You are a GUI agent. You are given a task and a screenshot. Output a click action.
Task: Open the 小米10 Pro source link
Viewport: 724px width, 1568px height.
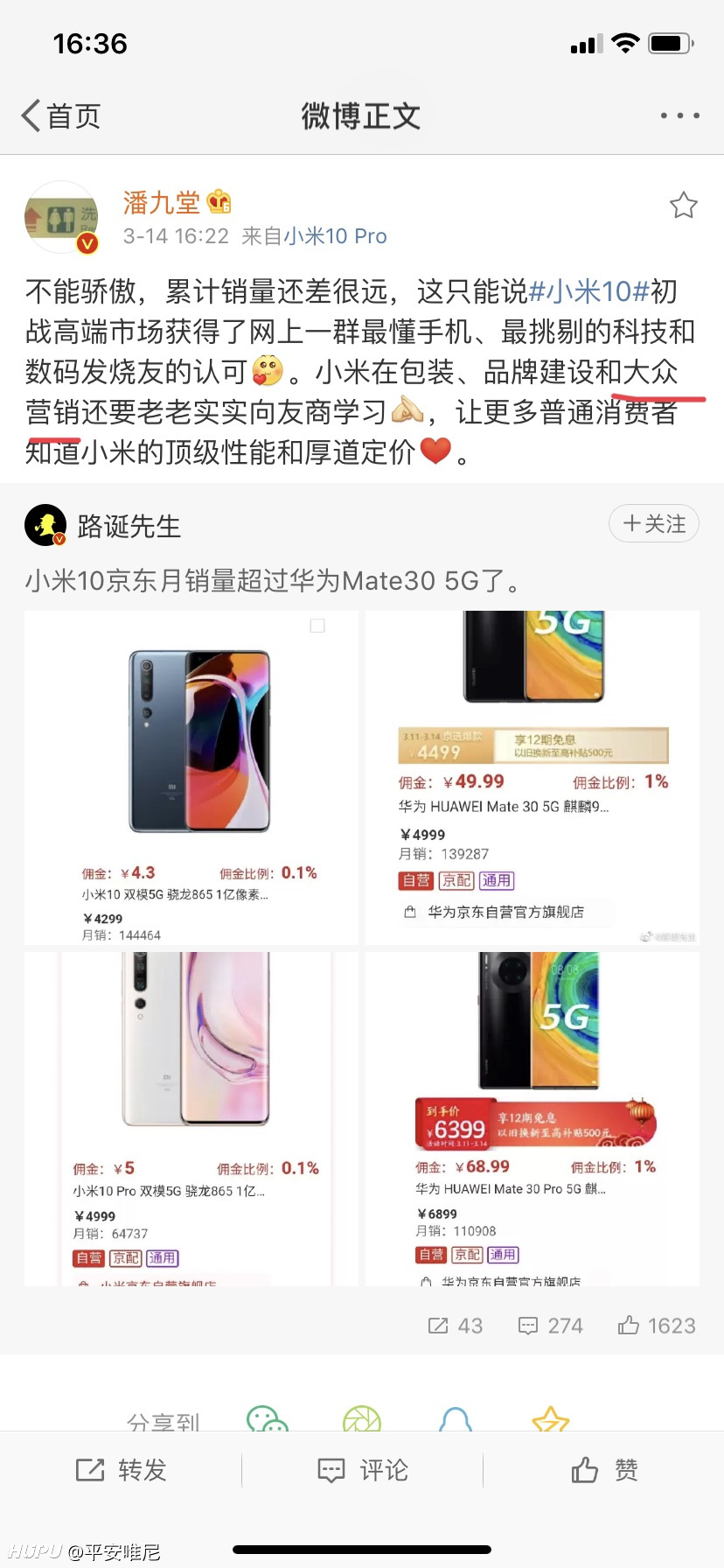tap(335, 236)
